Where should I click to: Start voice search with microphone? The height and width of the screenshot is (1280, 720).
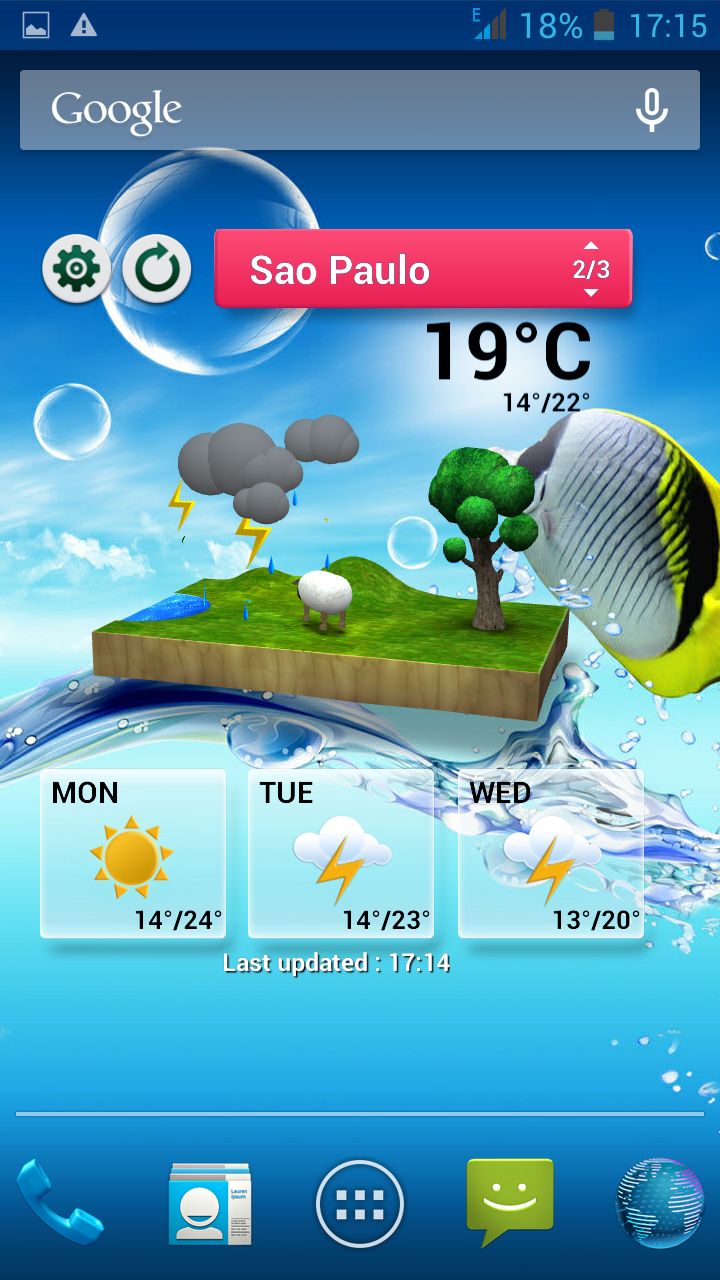tap(652, 110)
